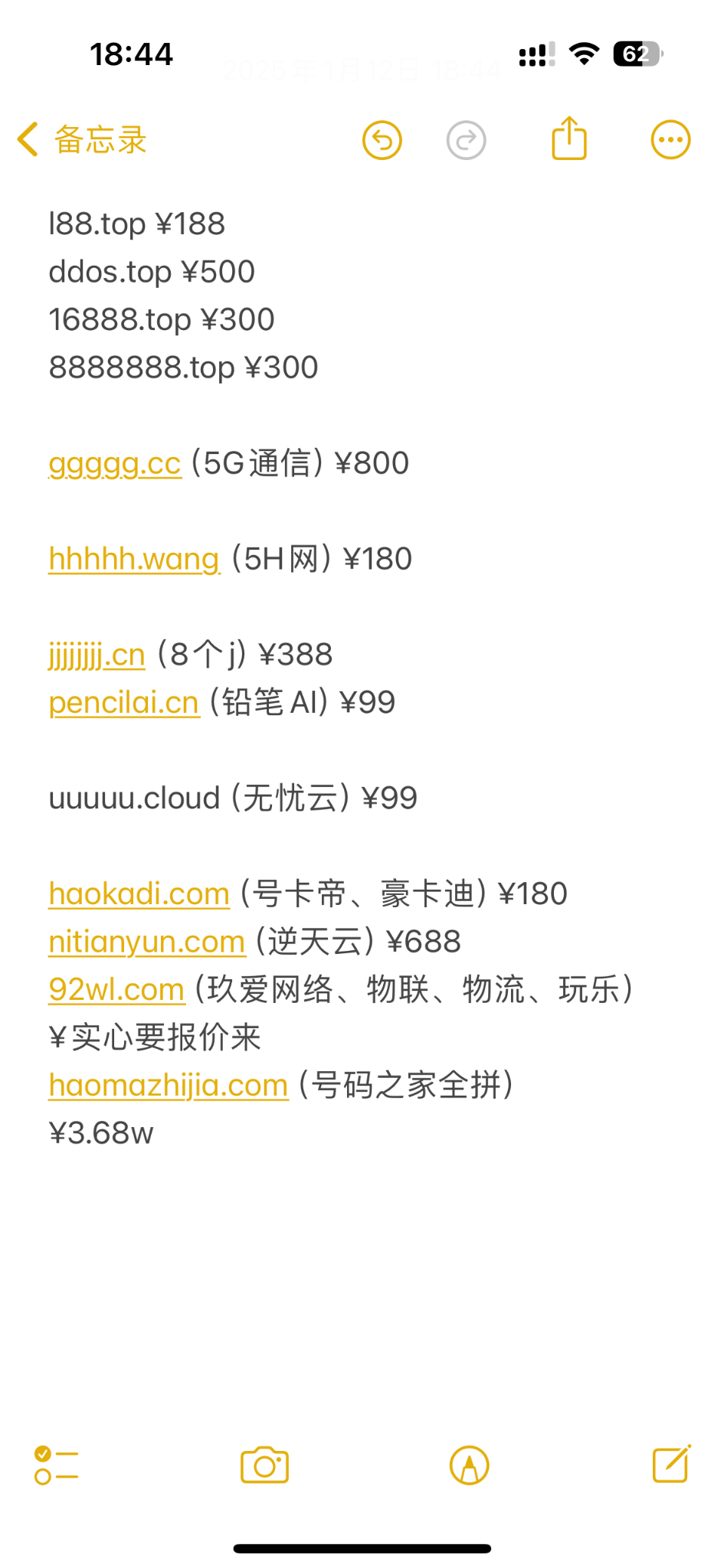
Task: Undo the last edit
Action: coord(382,140)
